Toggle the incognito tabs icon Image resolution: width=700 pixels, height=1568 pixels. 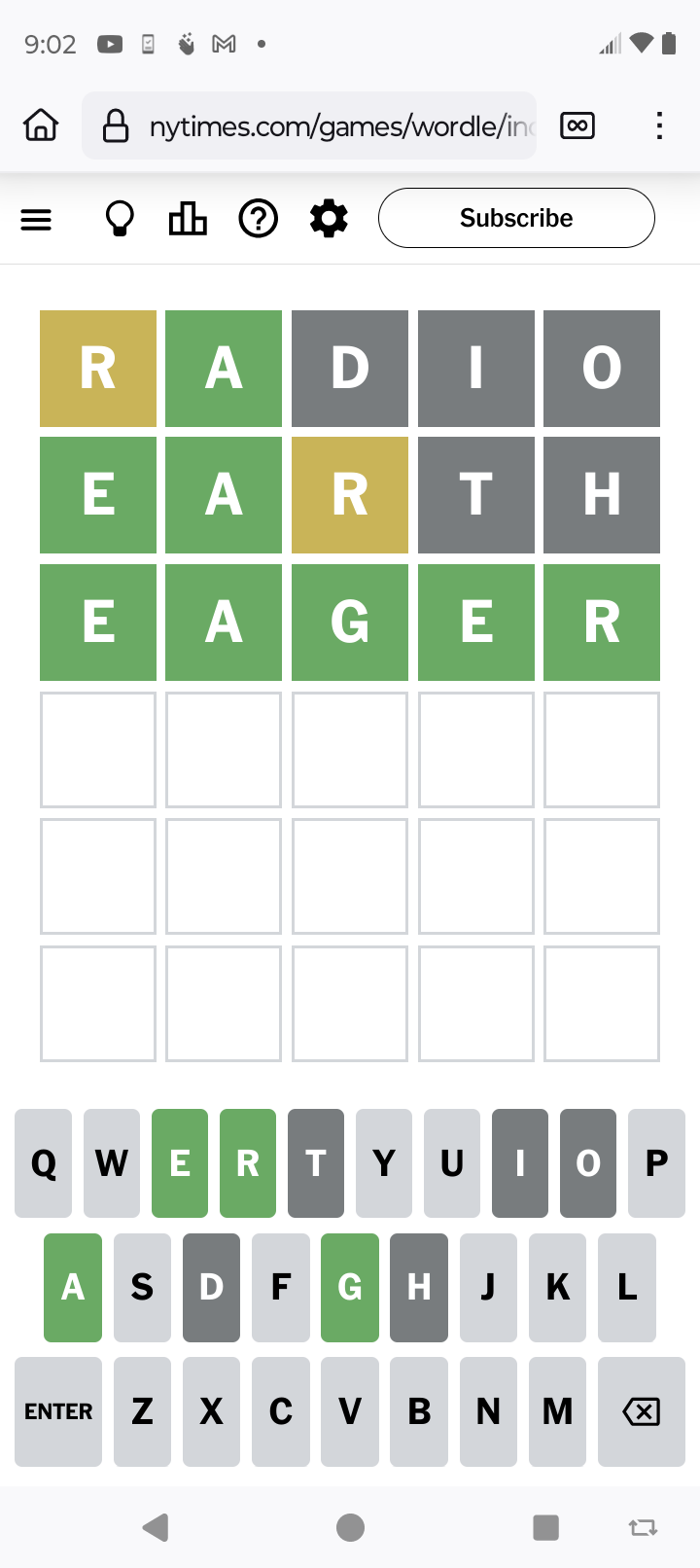tap(577, 125)
